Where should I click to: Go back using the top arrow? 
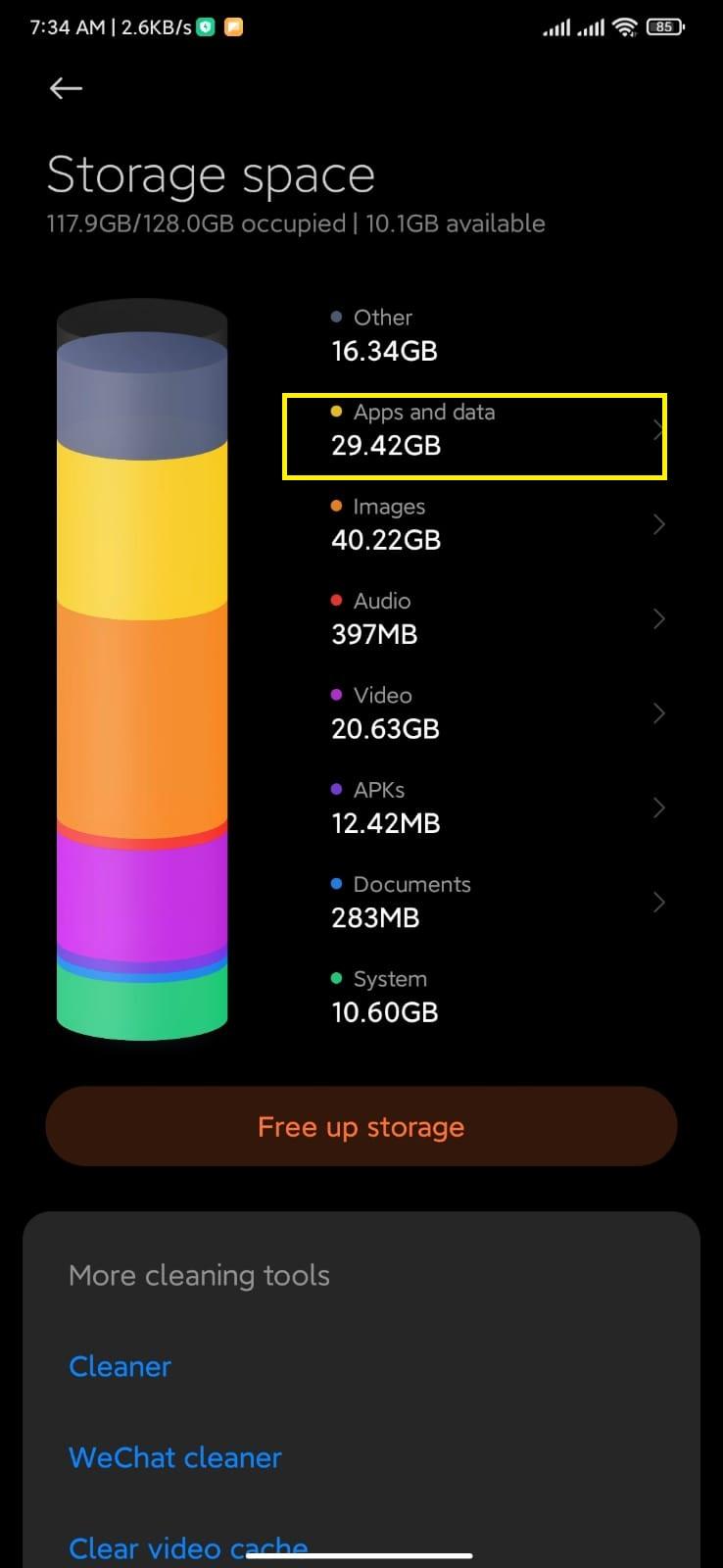[66, 88]
